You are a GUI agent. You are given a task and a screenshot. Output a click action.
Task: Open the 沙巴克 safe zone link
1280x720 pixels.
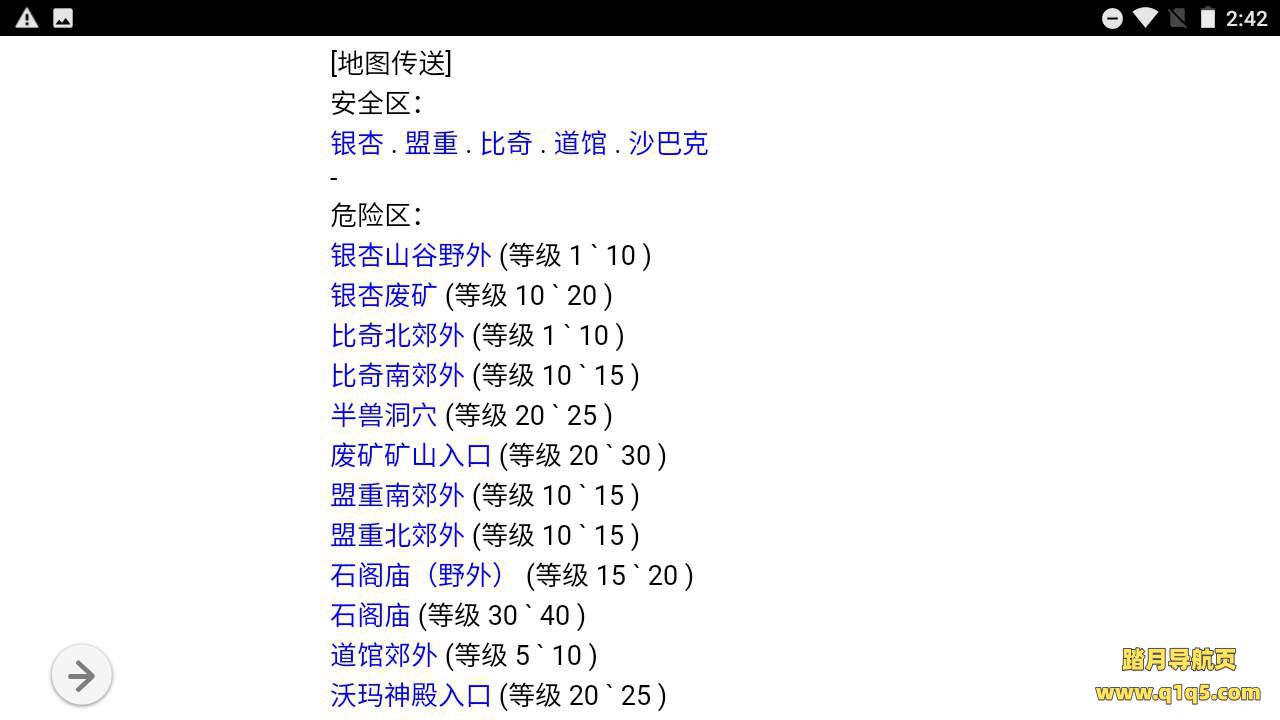coord(668,143)
